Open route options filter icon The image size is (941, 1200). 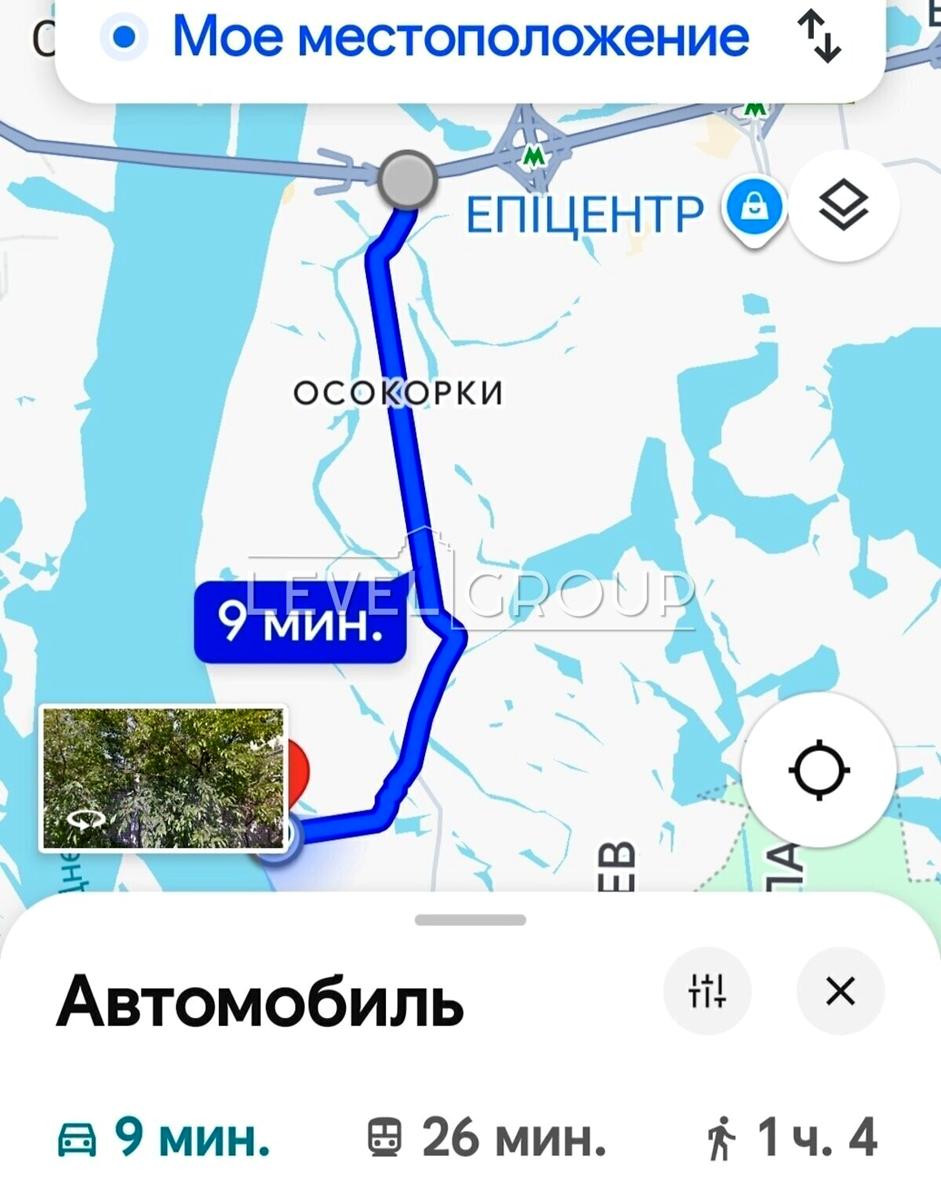pyautogui.click(x=707, y=991)
